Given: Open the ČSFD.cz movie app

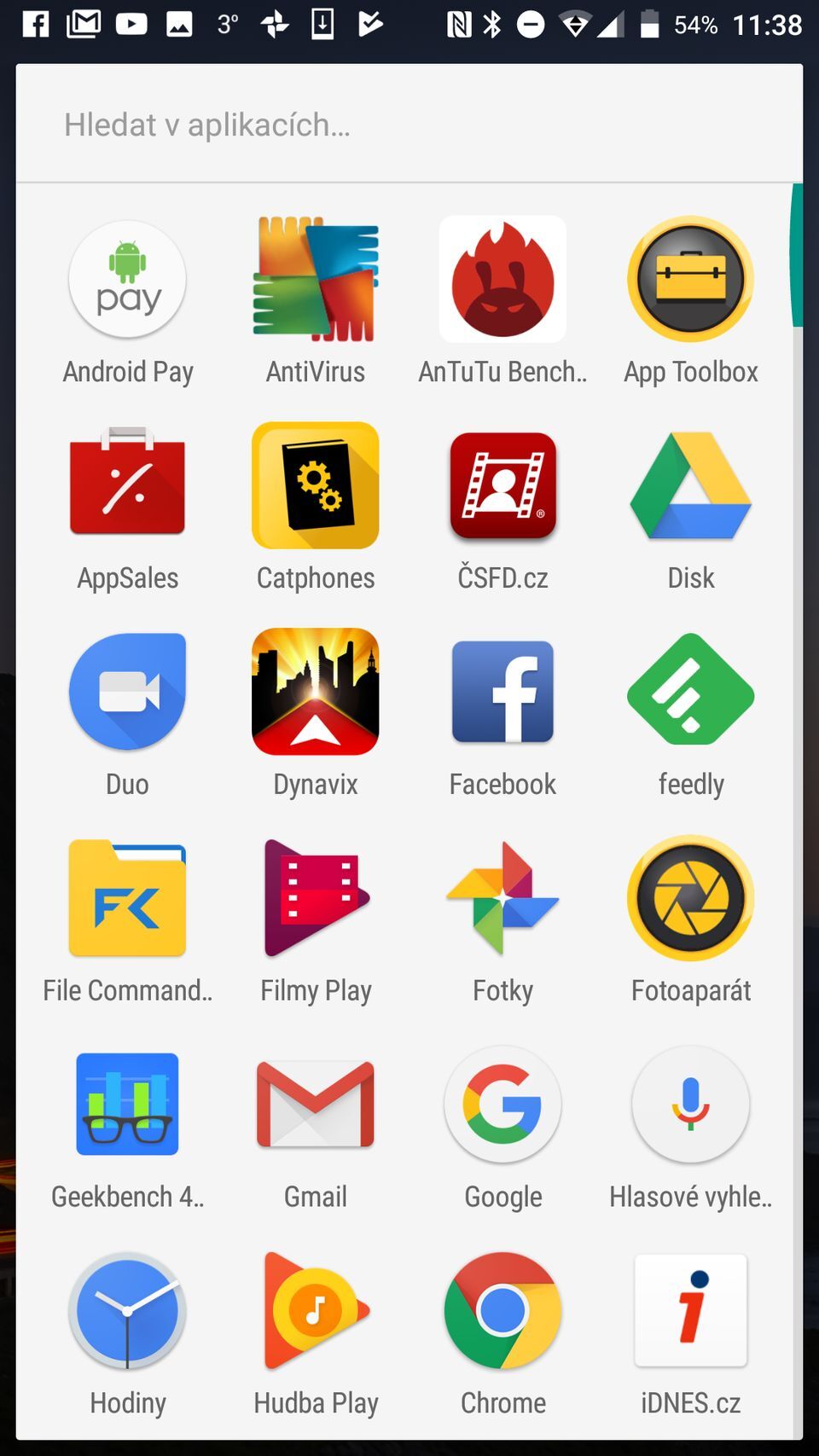Looking at the screenshot, I should click(x=502, y=485).
